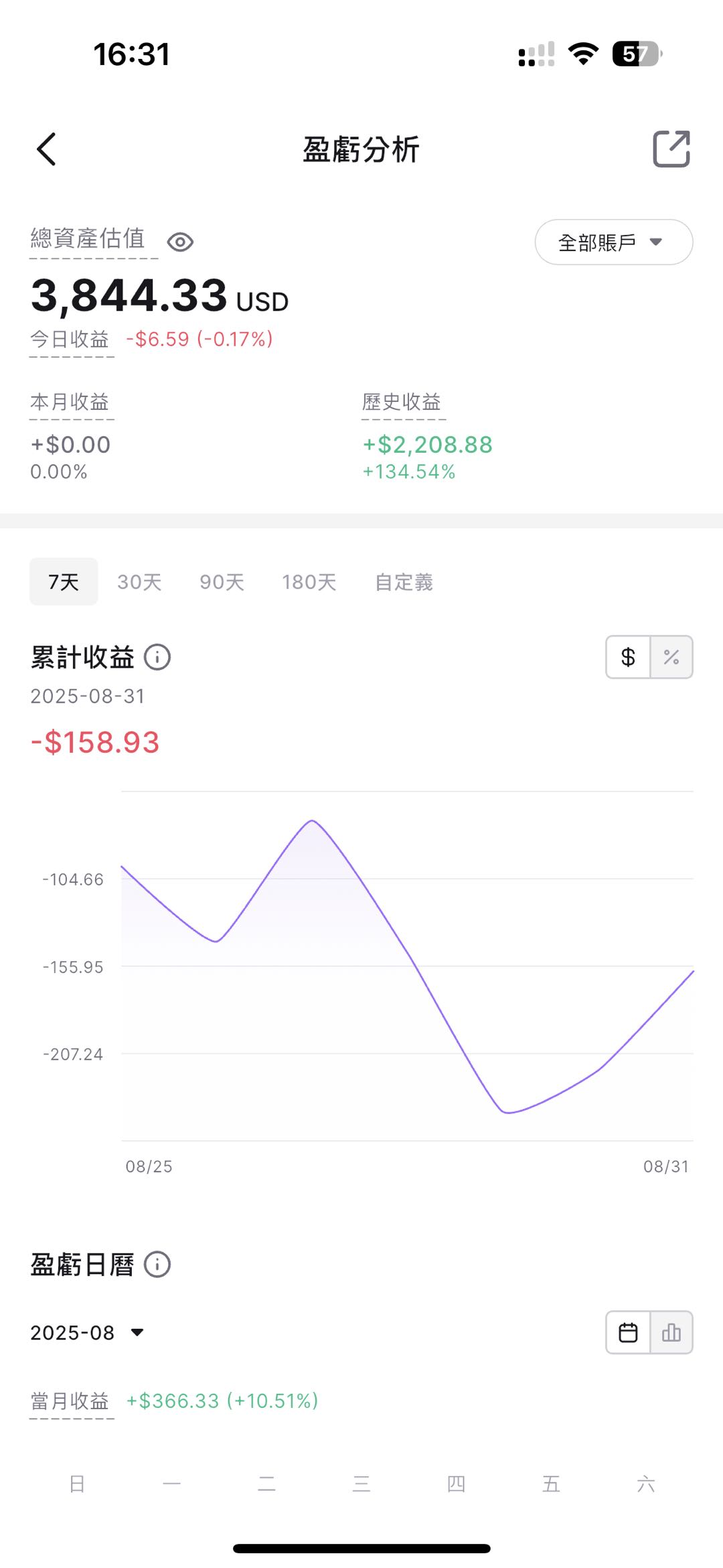Switch the 盈虧日曆 to bar chart view
This screenshot has height=1568, width=723.
671,1332
